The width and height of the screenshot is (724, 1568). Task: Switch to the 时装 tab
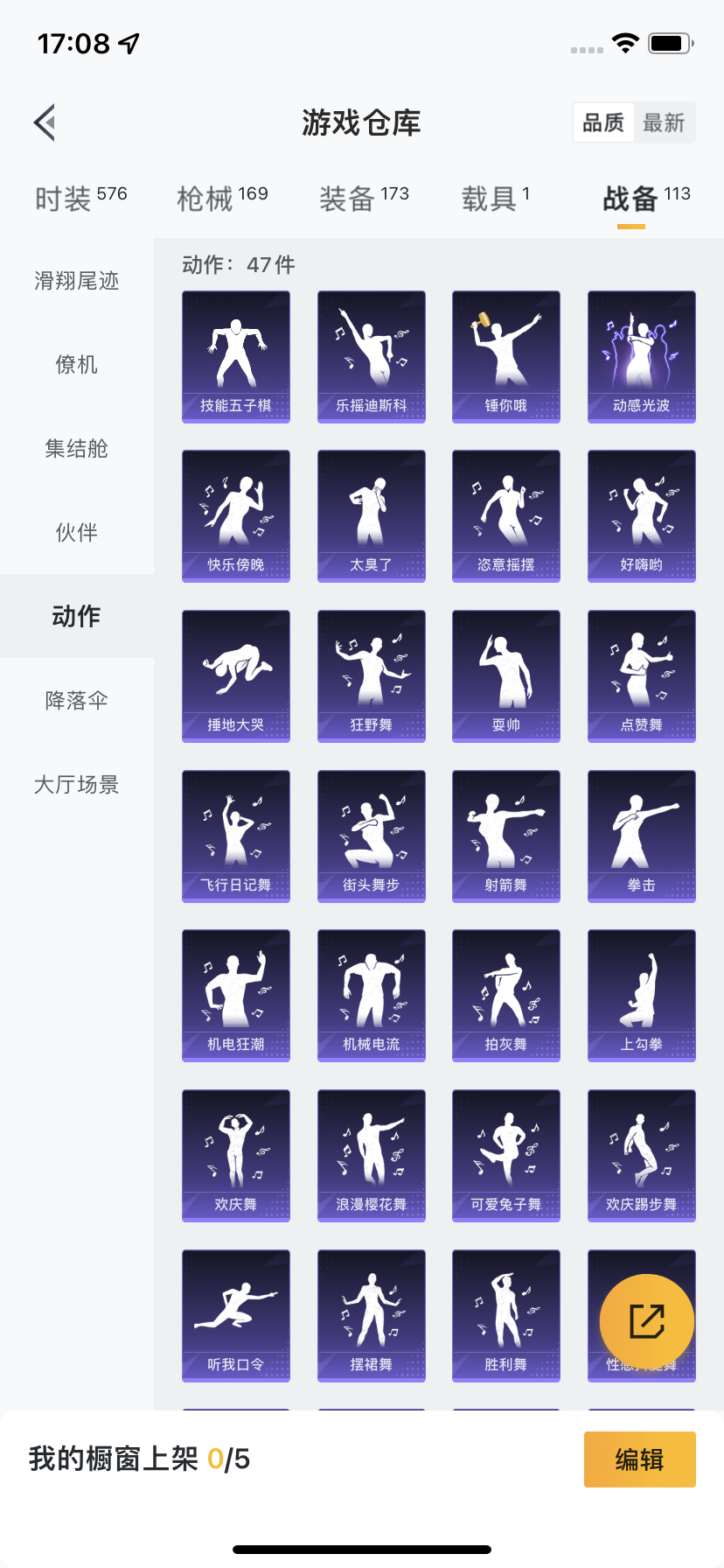pyautogui.click(x=80, y=199)
